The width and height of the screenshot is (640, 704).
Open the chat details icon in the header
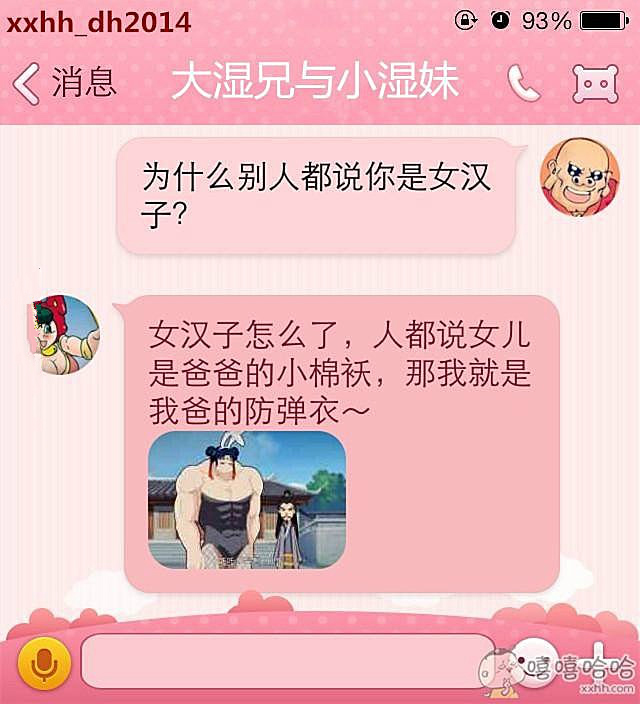point(594,84)
